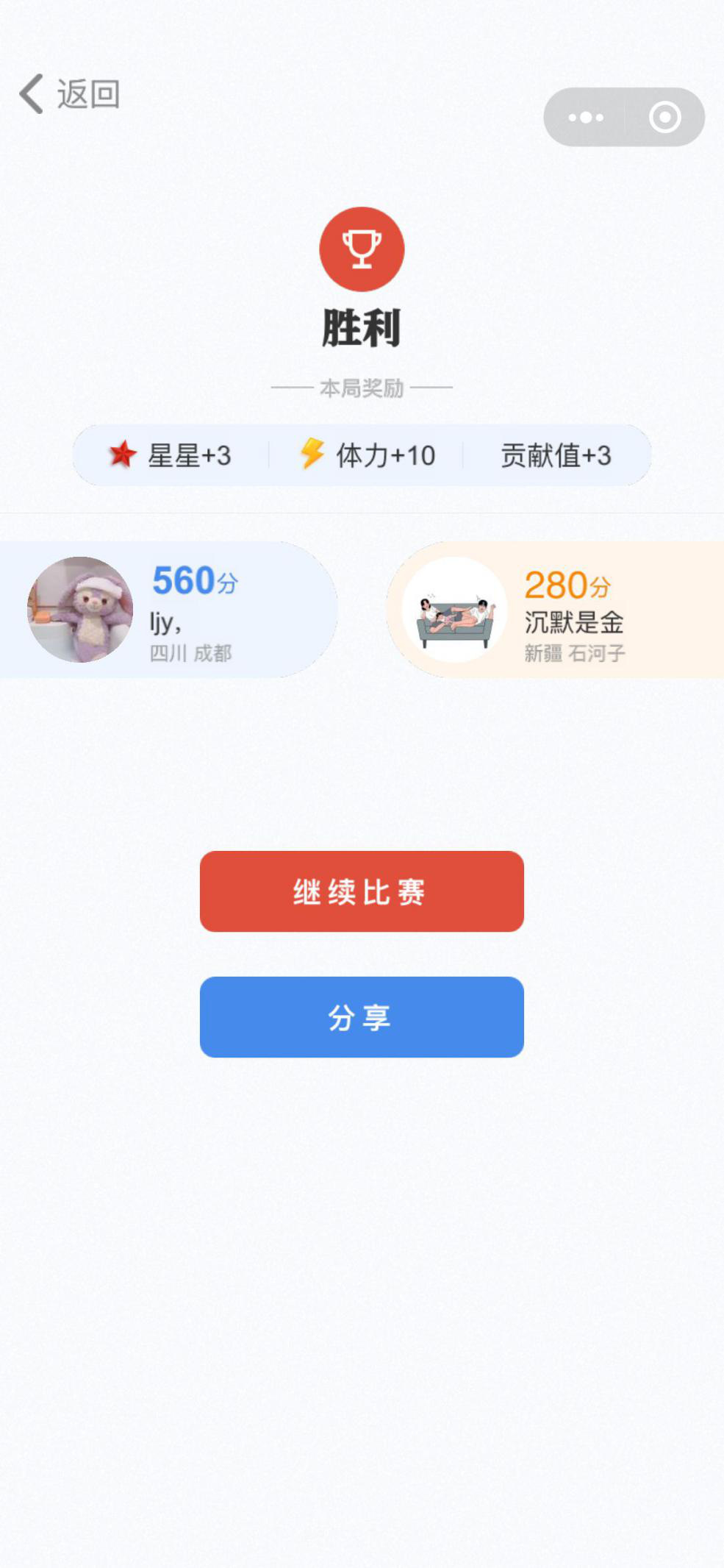Close the mini program via circle icon

click(x=664, y=118)
